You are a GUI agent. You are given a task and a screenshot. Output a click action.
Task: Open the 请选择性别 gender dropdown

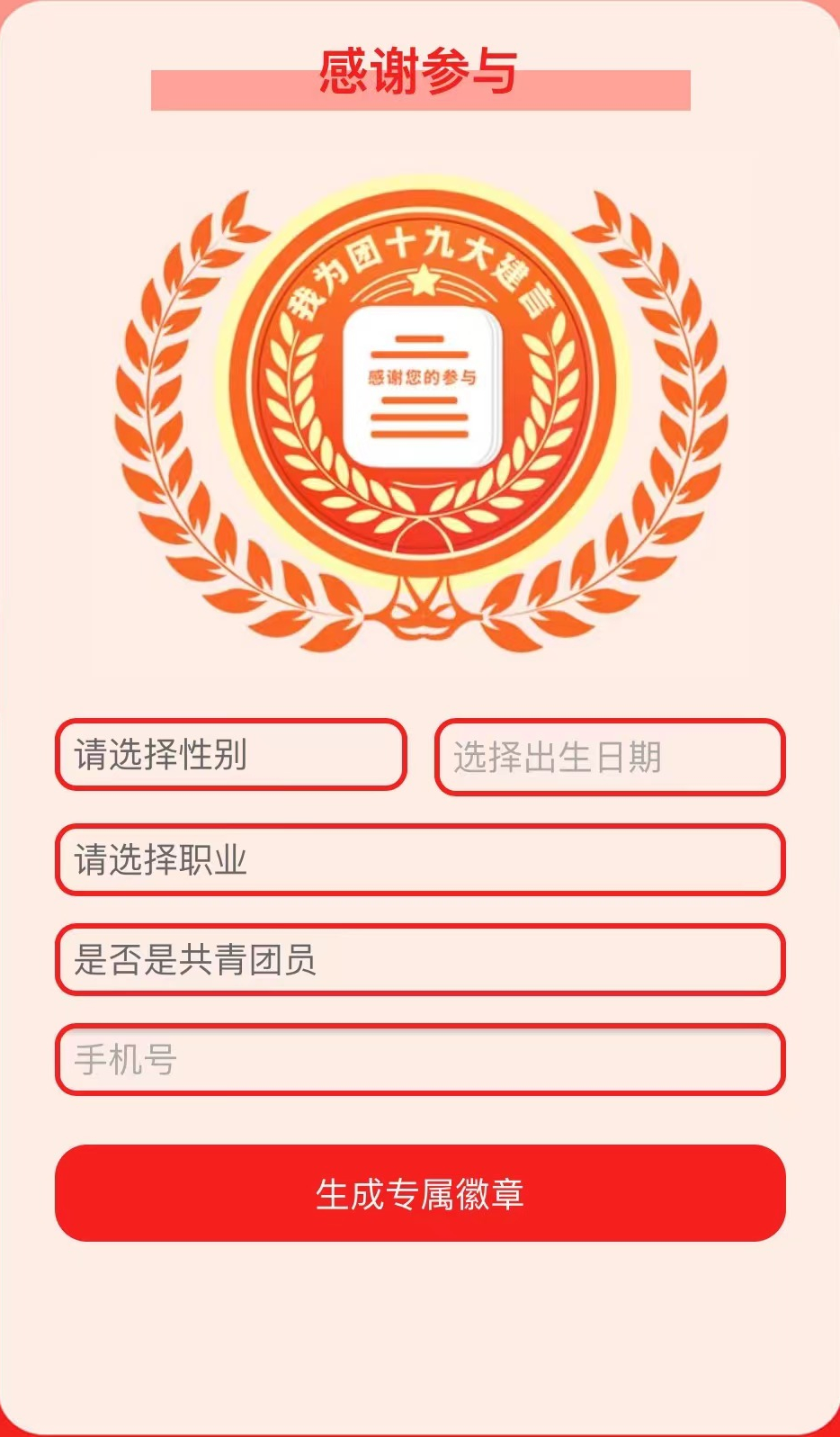pyautogui.click(x=231, y=755)
